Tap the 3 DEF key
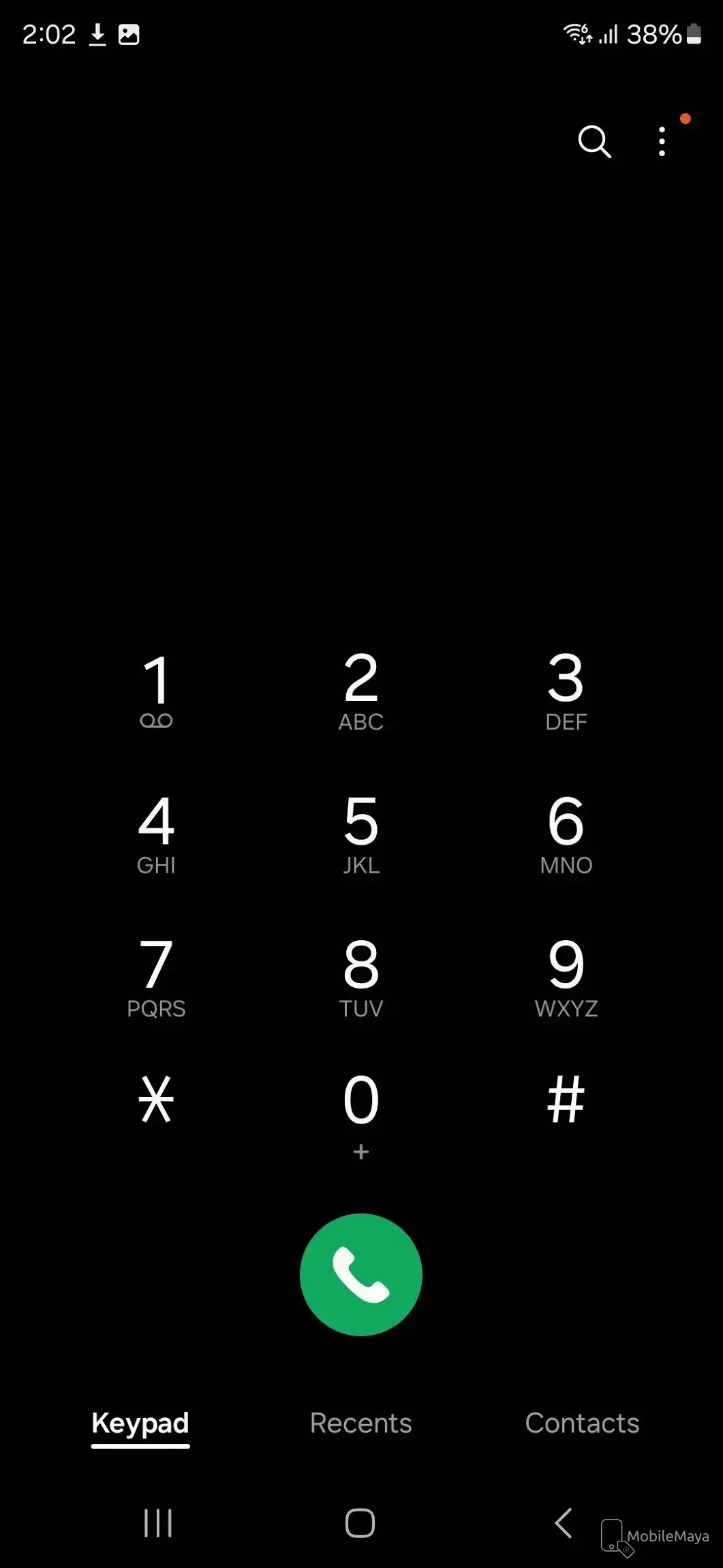This screenshot has width=723, height=1568. tap(566, 690)
